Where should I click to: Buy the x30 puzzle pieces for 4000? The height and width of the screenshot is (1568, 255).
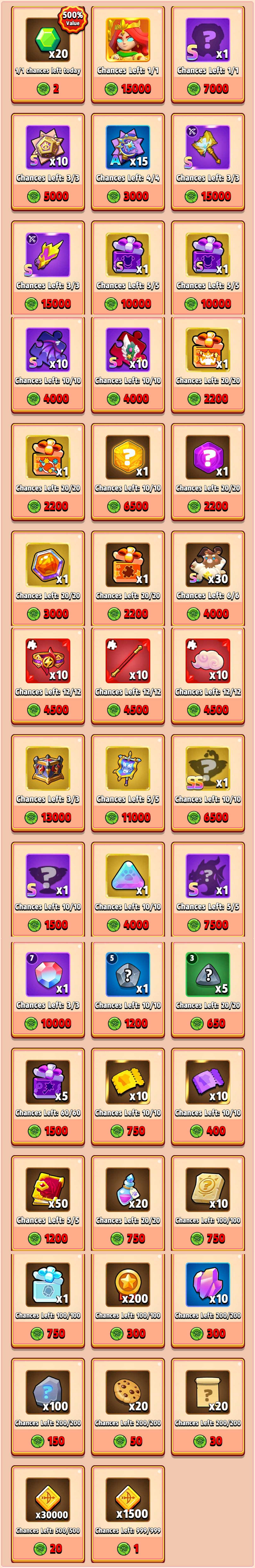coord(207,579)
